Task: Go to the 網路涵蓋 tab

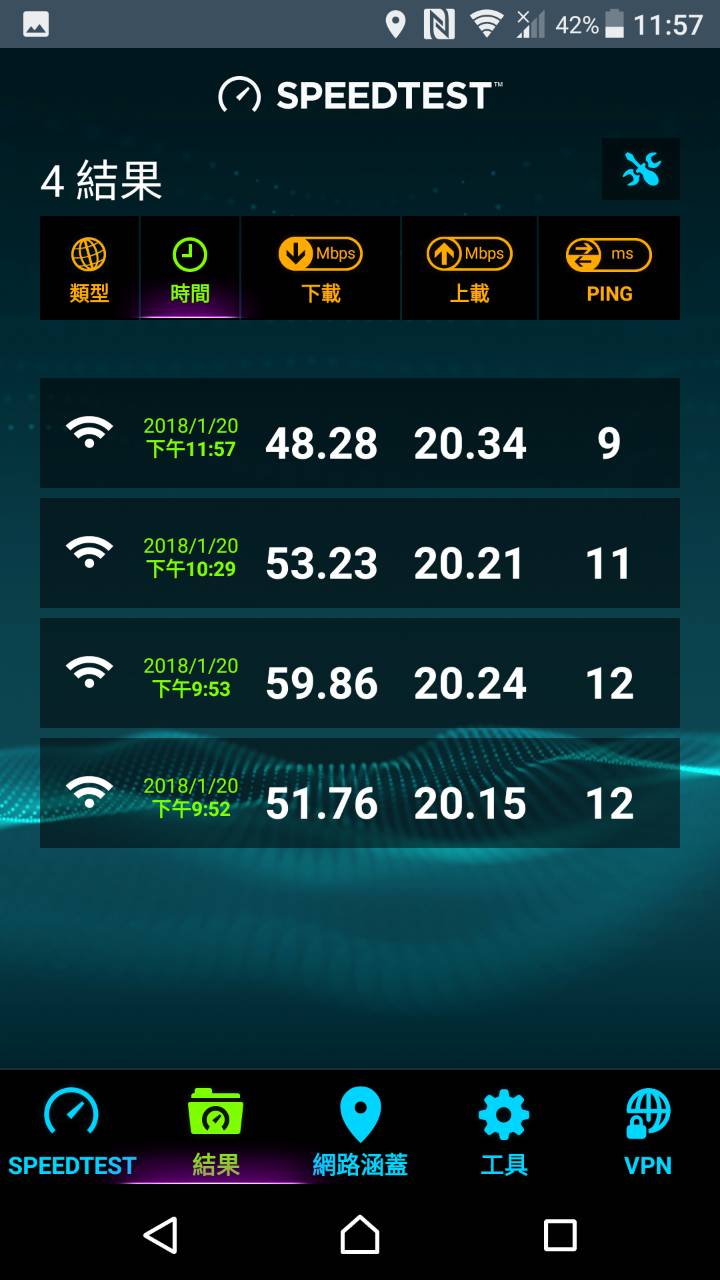Action: 360,1132
